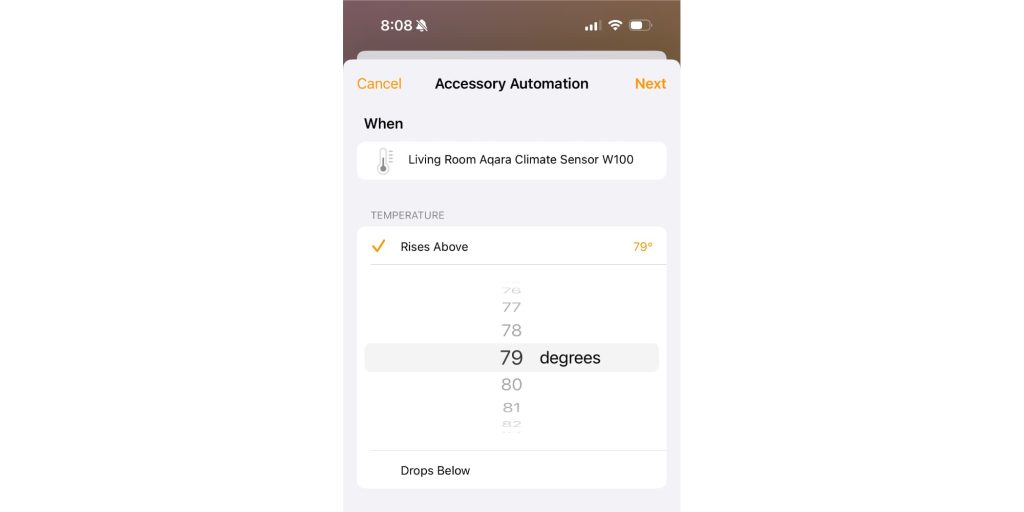The height and width of the screenshot is (512, 1024).
Task: Proceed with the Next button
Action: pos(650,84)
